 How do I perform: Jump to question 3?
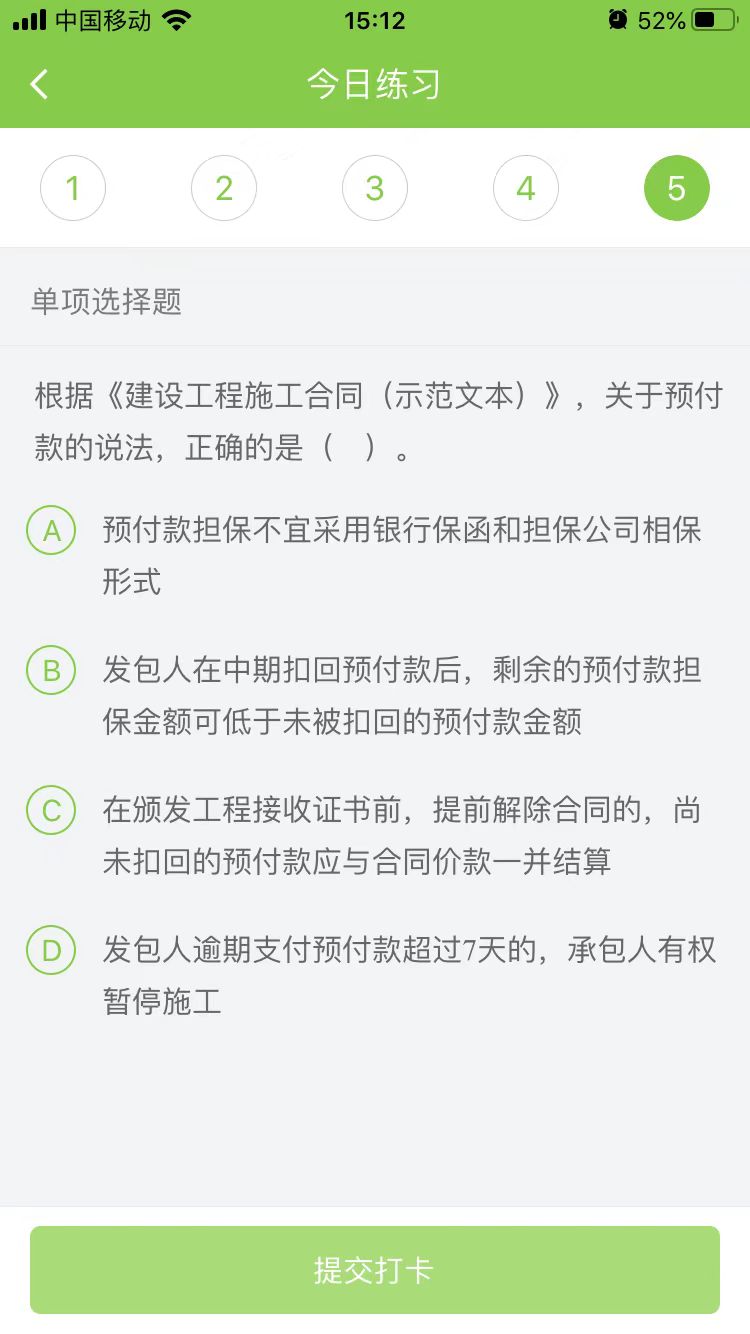tap(375, 188)
